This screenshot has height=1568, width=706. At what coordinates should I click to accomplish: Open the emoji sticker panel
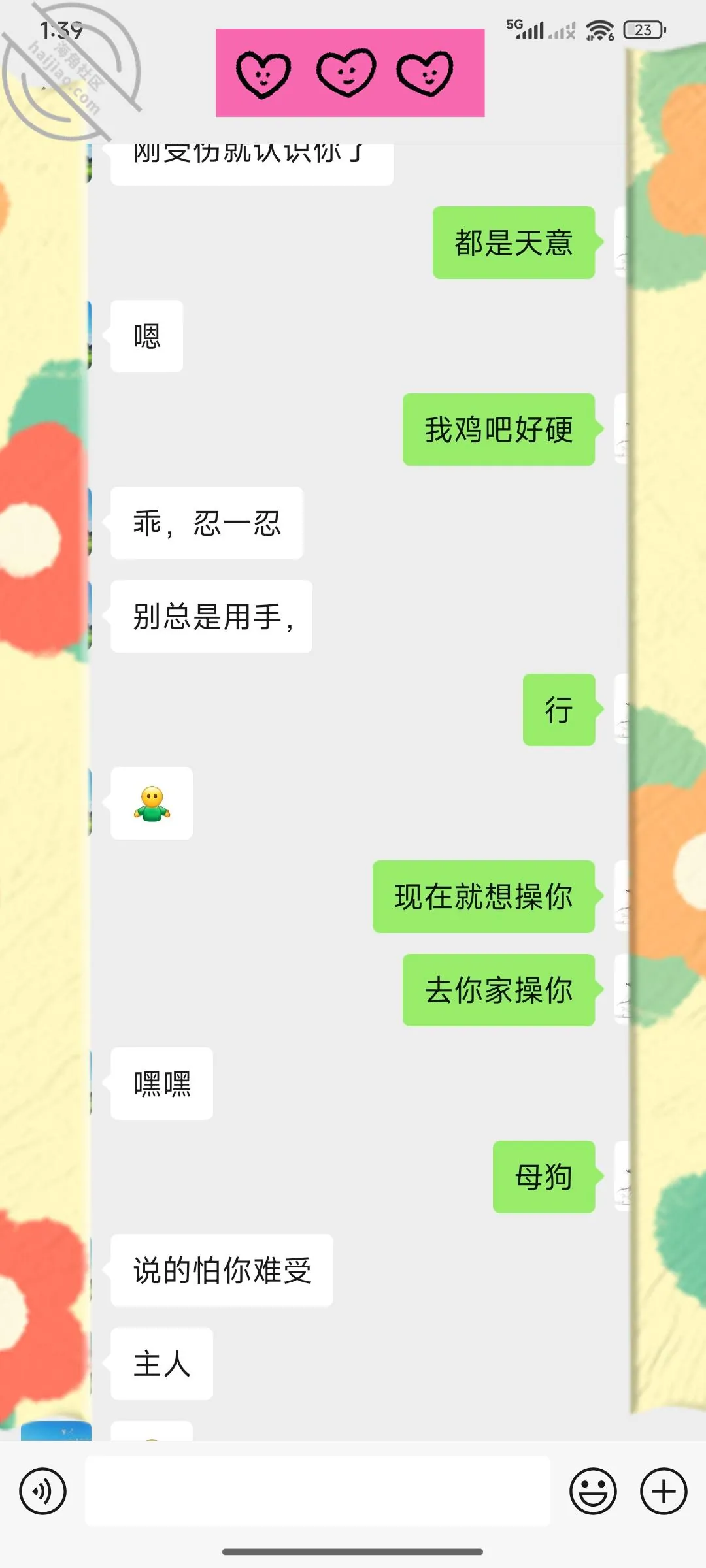593,1492
